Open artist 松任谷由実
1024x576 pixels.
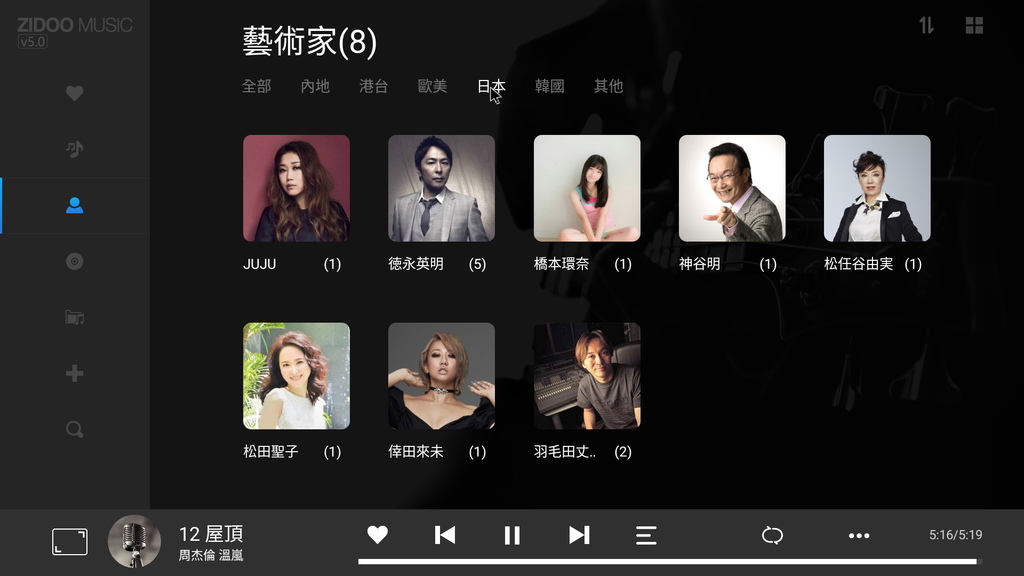pyautogui.click(x=877, y=188)
